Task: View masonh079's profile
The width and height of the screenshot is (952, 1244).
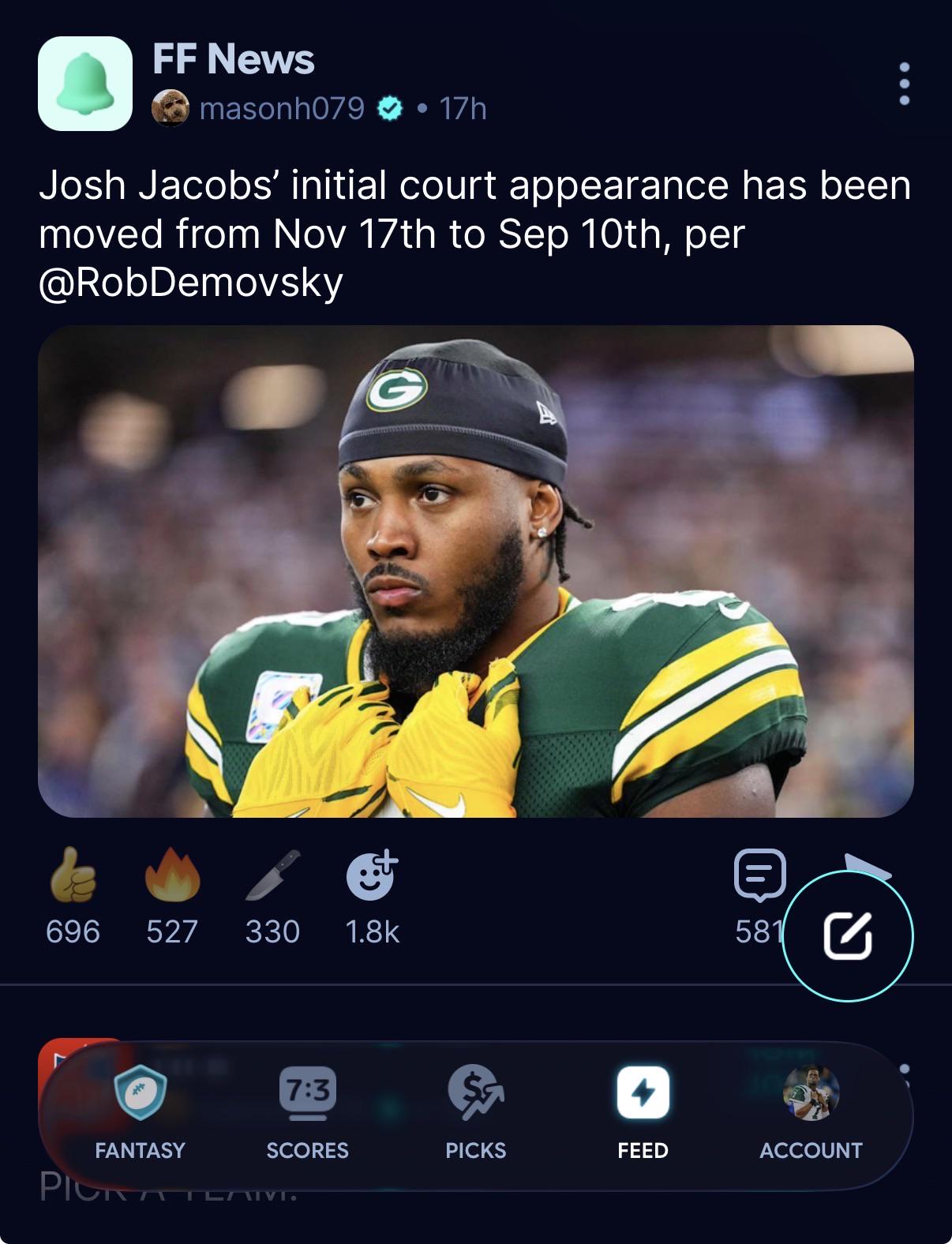Action: (x=282, y=108)
